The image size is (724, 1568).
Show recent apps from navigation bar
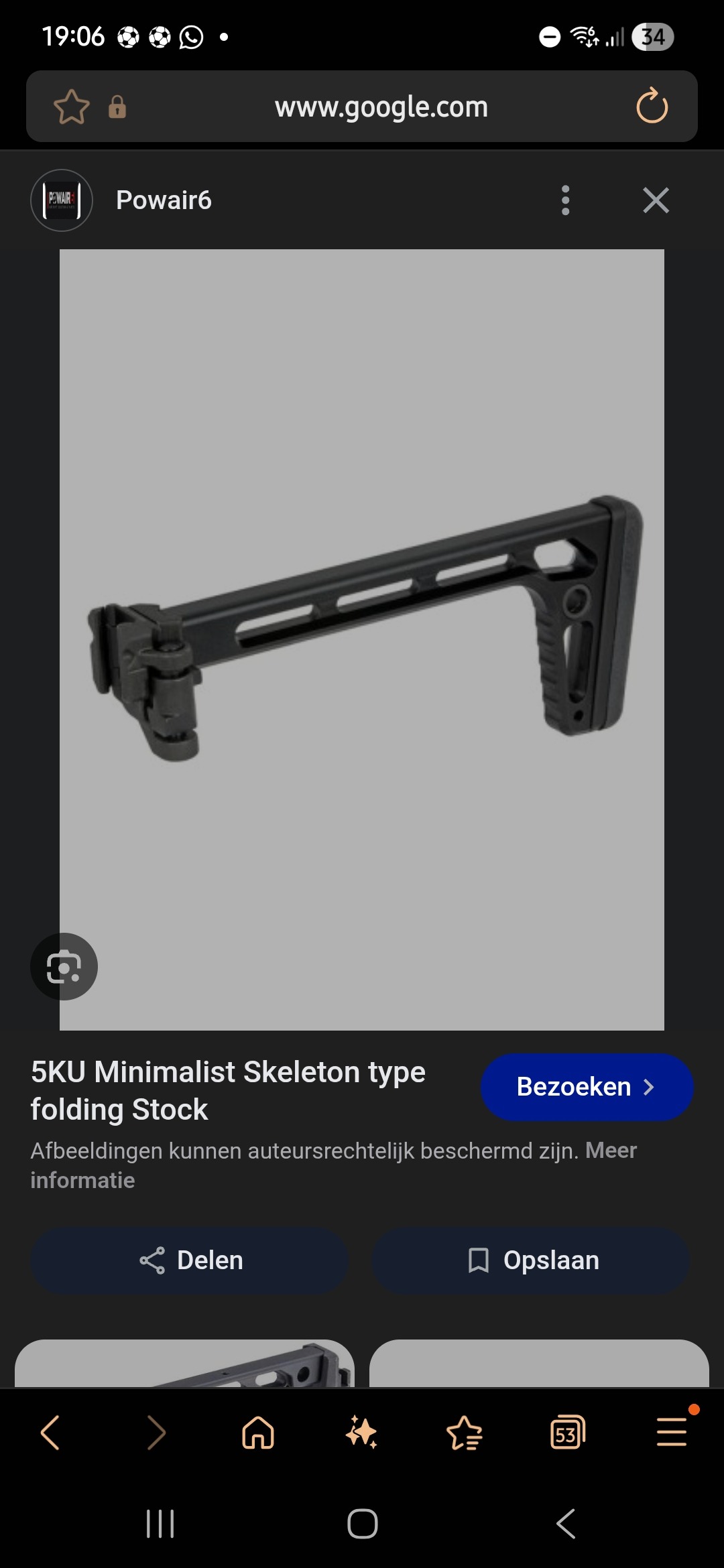click(x=160, y=1524)
